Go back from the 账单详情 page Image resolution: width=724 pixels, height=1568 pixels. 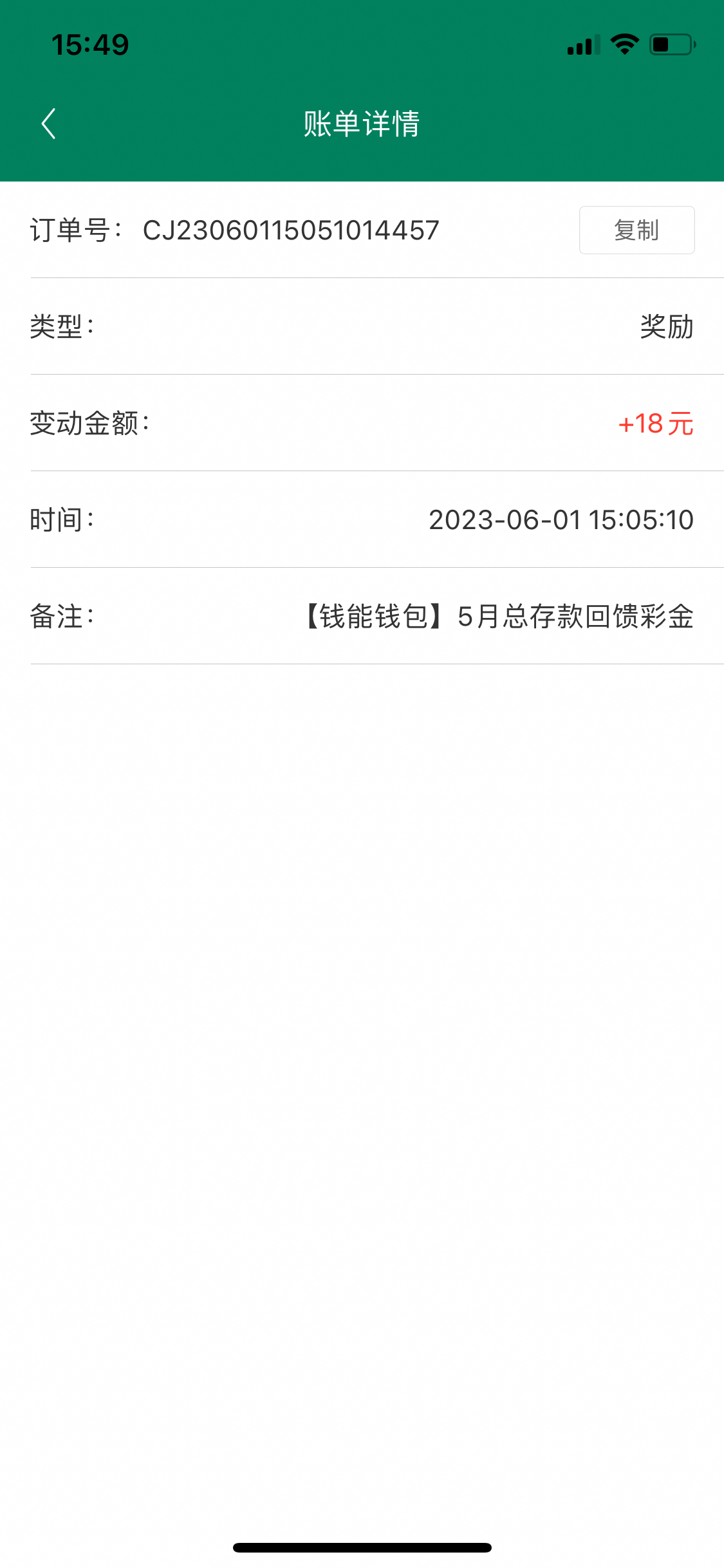tap(49, 124)
